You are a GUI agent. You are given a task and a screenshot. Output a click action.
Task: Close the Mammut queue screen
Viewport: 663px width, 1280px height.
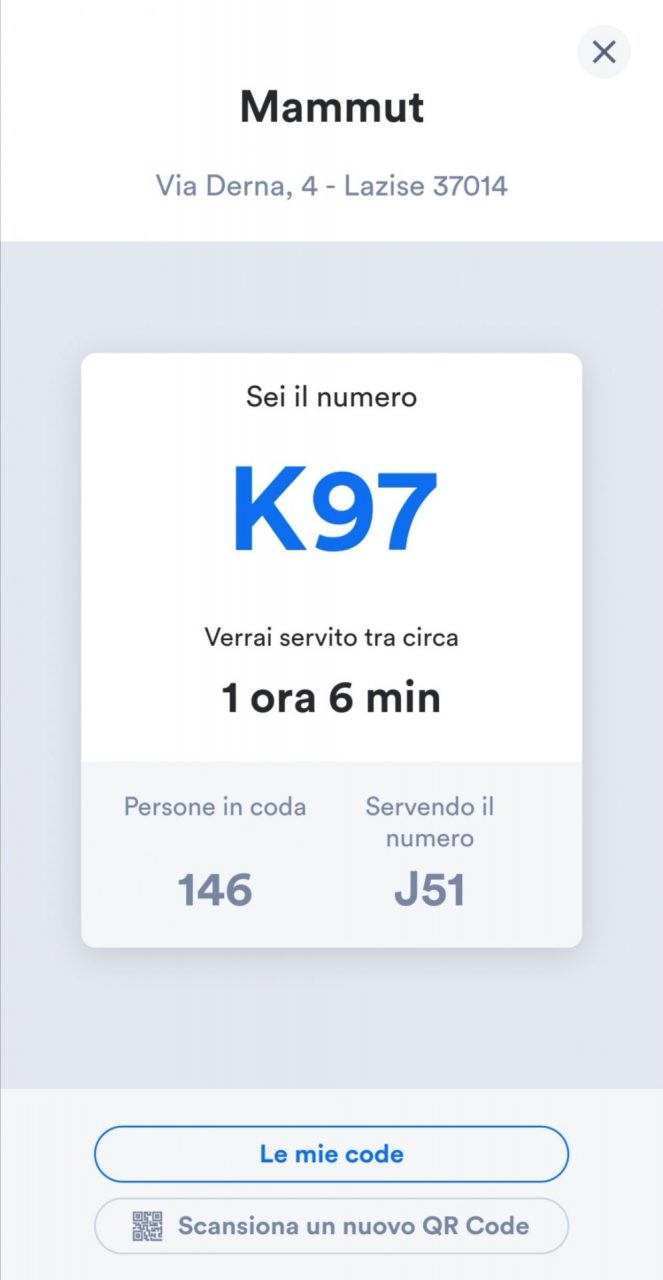pos(604,52)
